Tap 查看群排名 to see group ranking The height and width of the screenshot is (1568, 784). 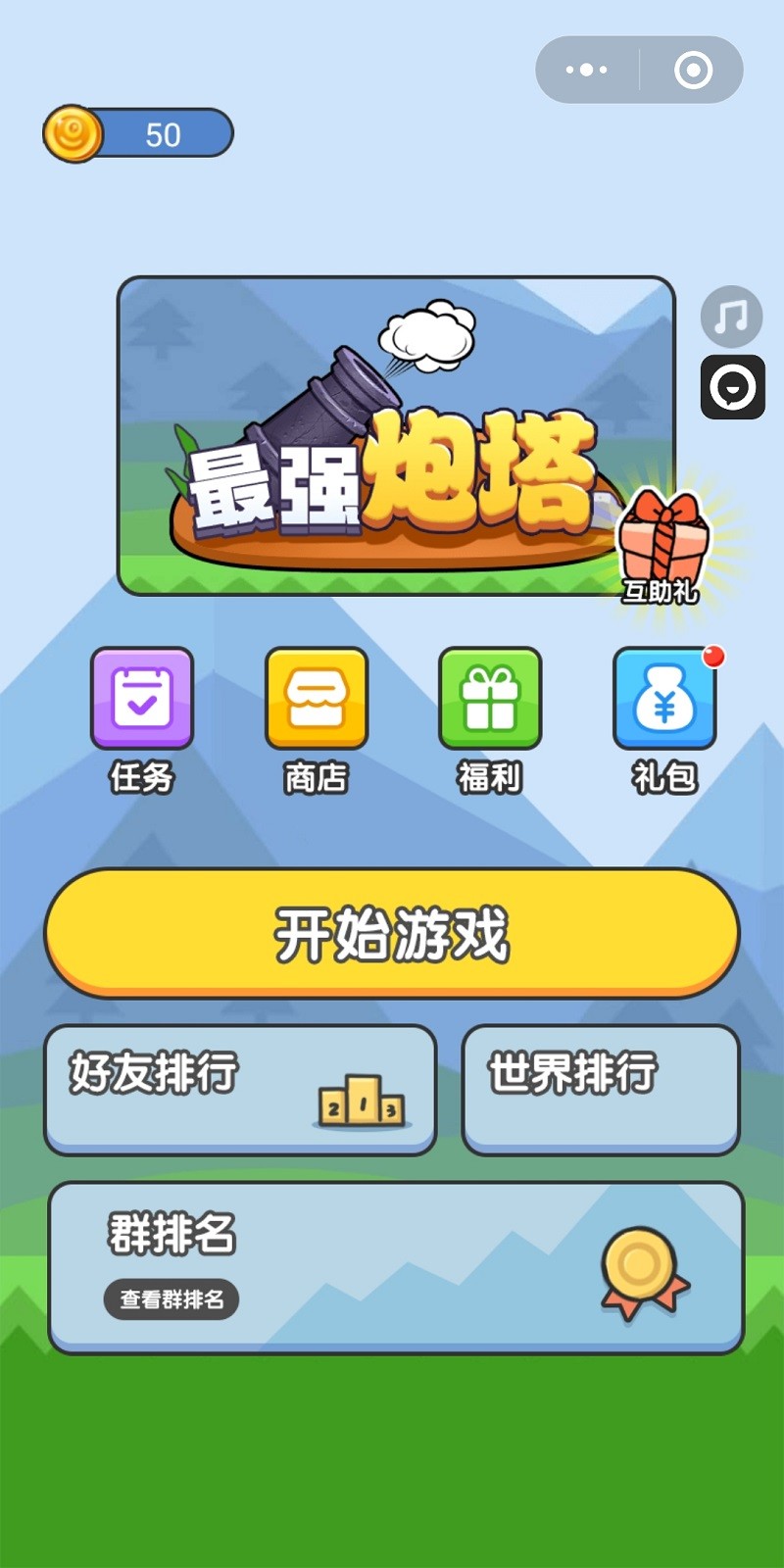tap(171, 1299)
